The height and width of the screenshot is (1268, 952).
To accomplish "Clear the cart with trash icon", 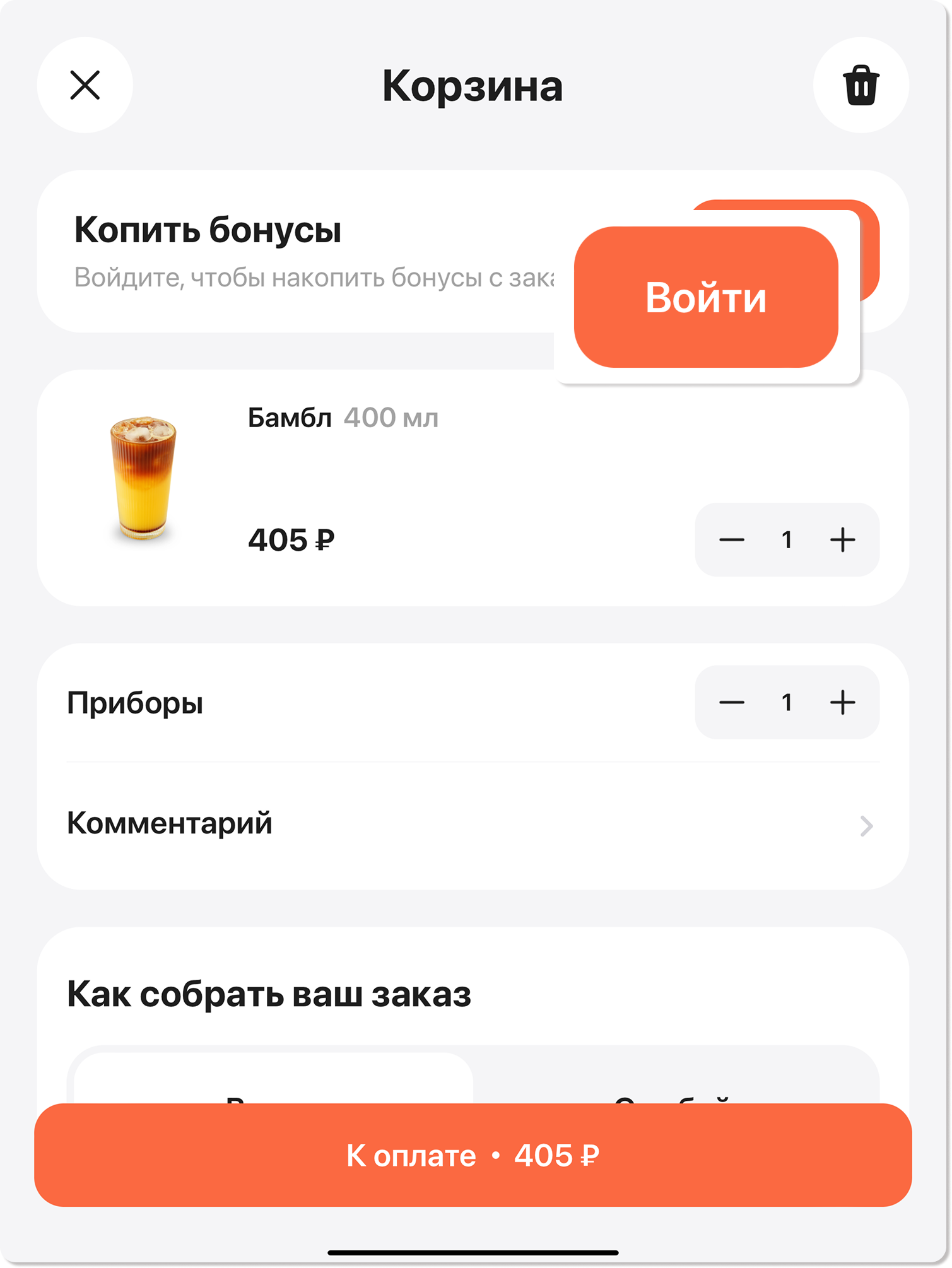I will 861,85.
